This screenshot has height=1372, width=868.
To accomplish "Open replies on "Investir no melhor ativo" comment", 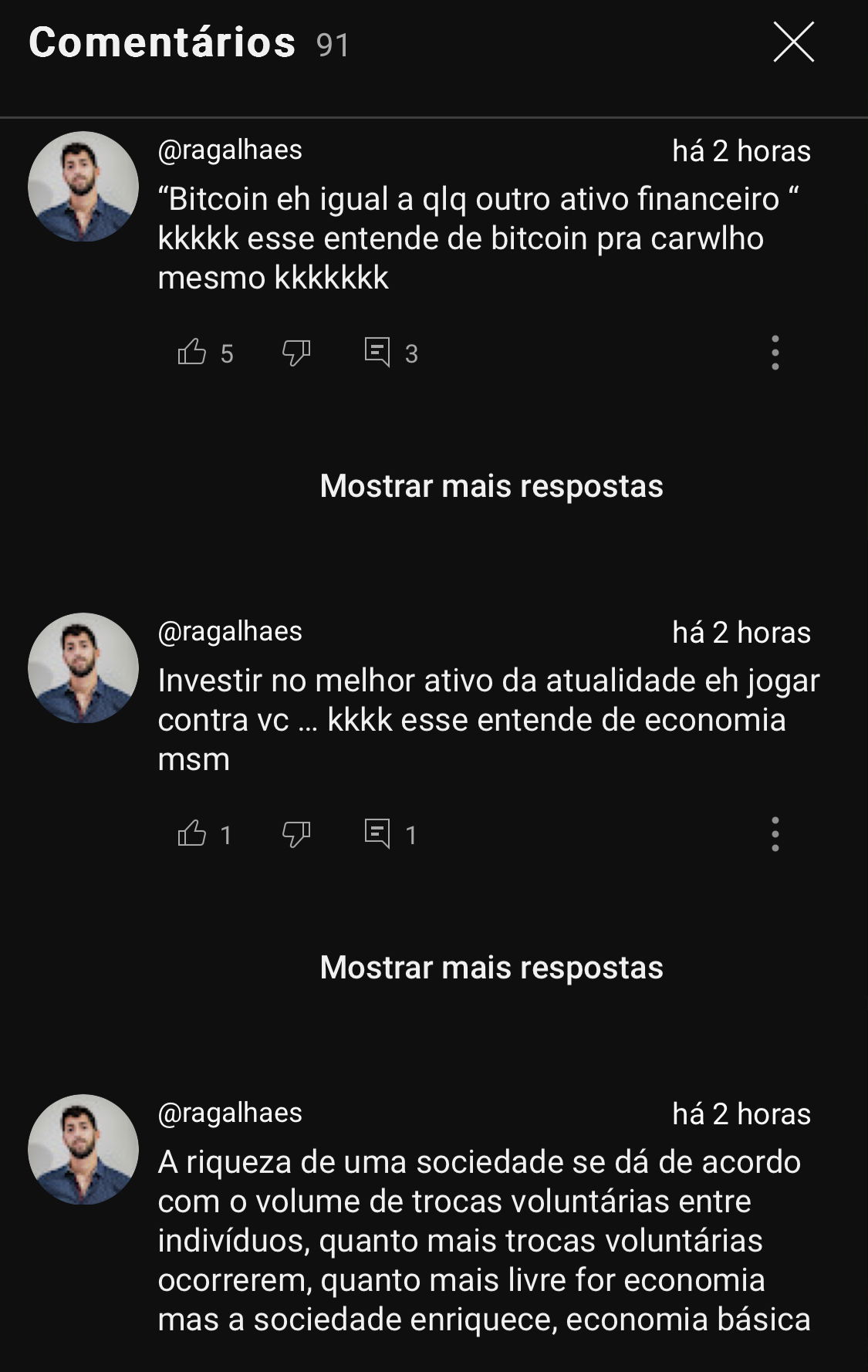I will pyautogui.click(x=377, y=834).
